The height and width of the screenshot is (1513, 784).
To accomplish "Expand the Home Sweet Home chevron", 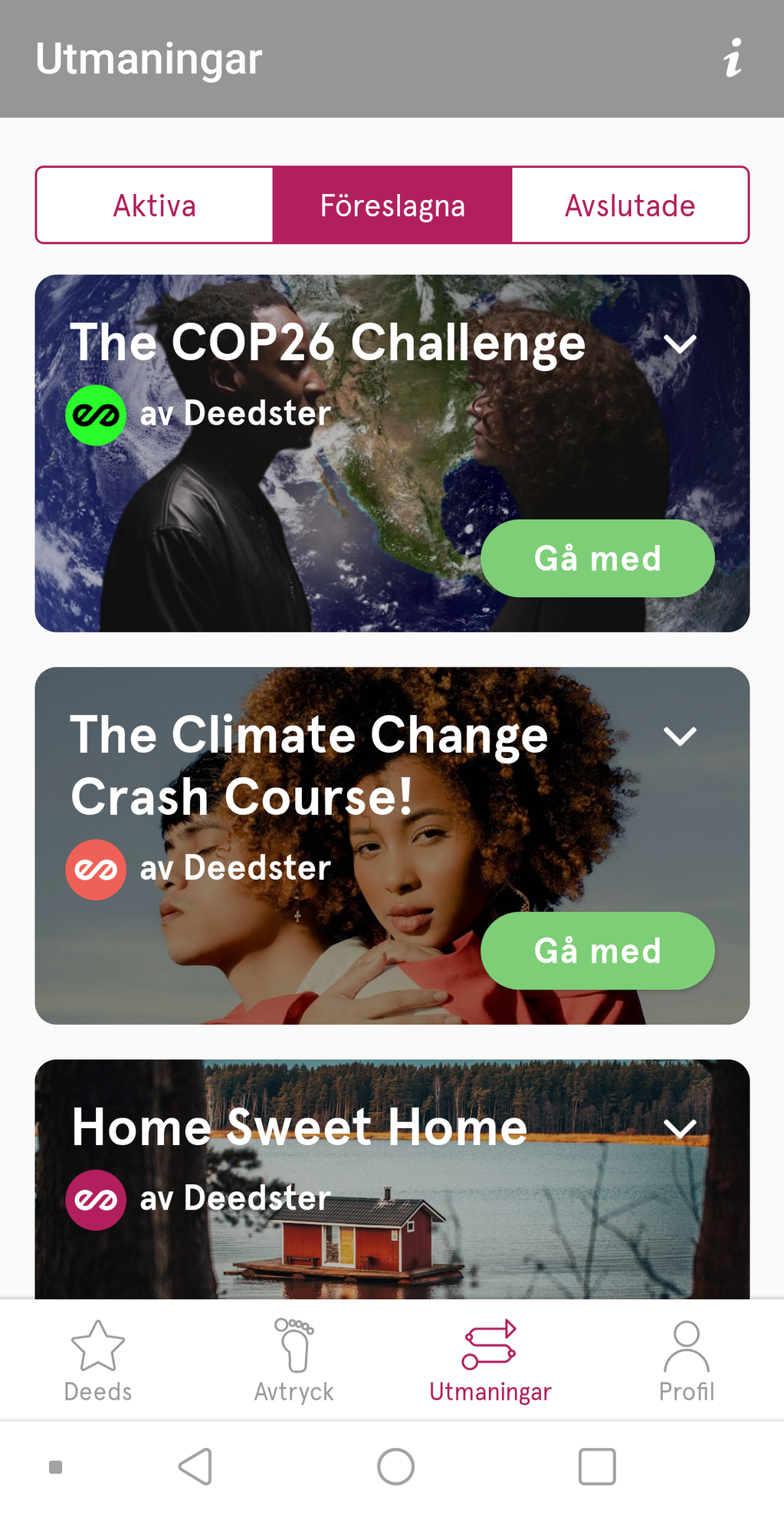I will tap(679, 1128).
